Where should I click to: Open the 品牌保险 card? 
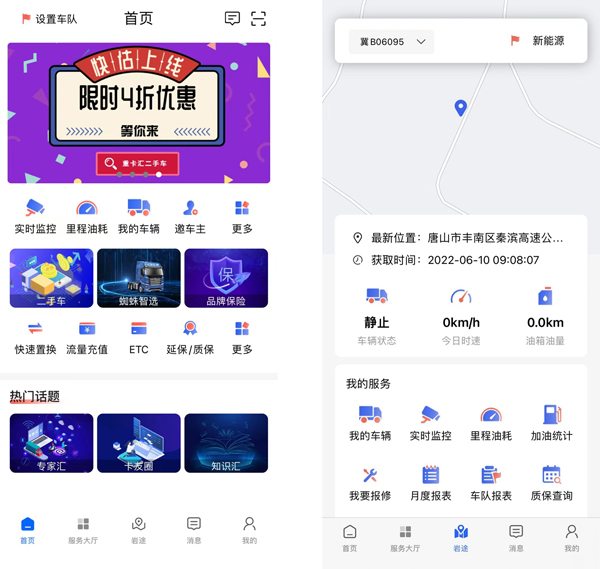tap(226, 277)
